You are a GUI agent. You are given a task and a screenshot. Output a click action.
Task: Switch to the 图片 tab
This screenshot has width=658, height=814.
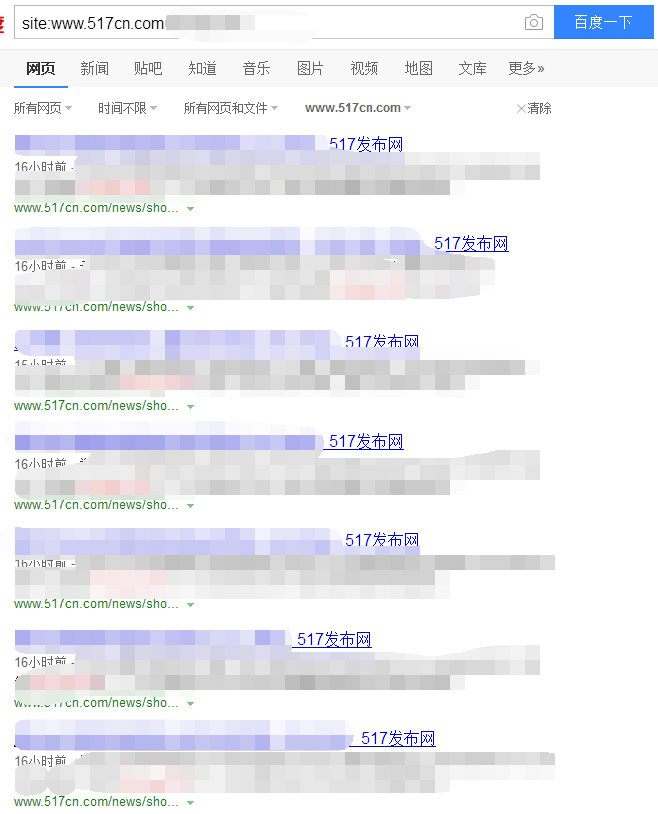310,68
